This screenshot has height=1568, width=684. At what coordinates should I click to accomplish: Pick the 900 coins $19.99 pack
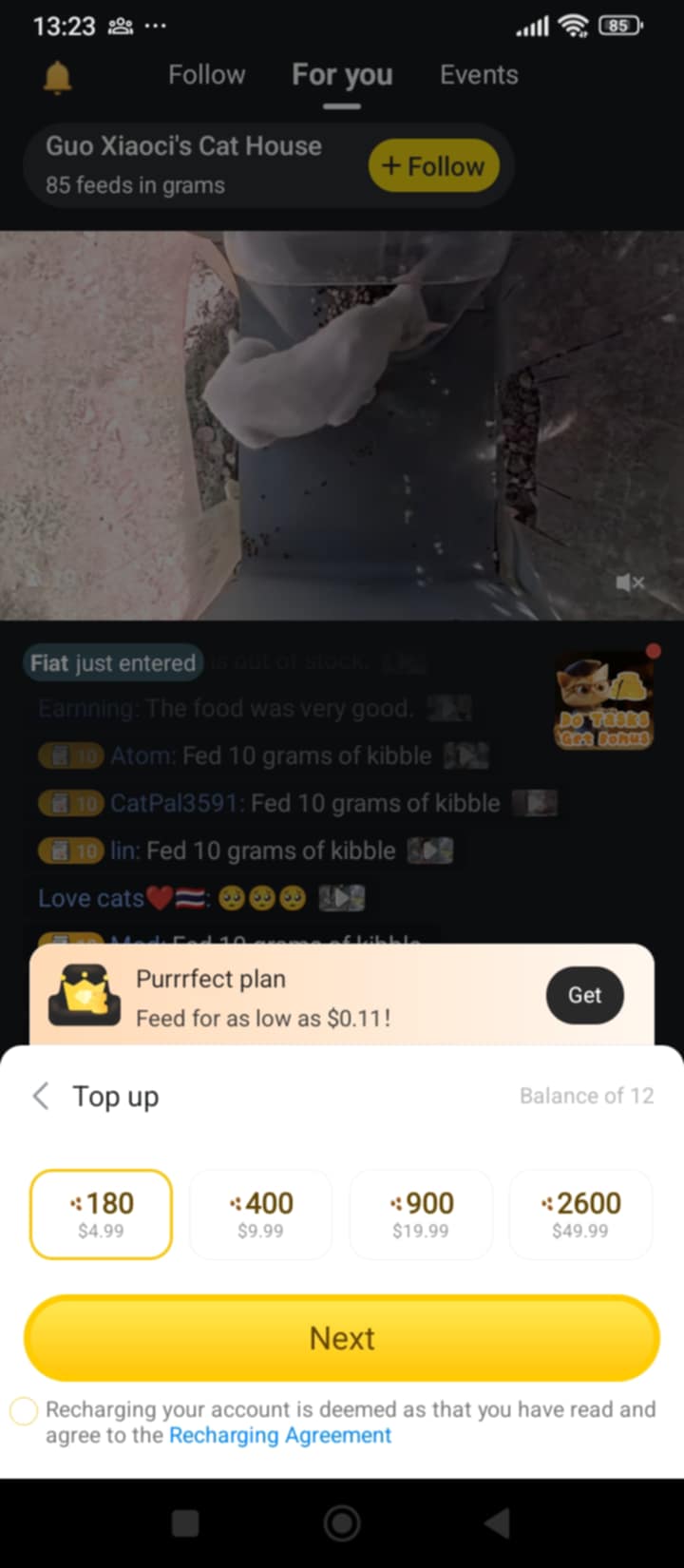coord(421,1214)
